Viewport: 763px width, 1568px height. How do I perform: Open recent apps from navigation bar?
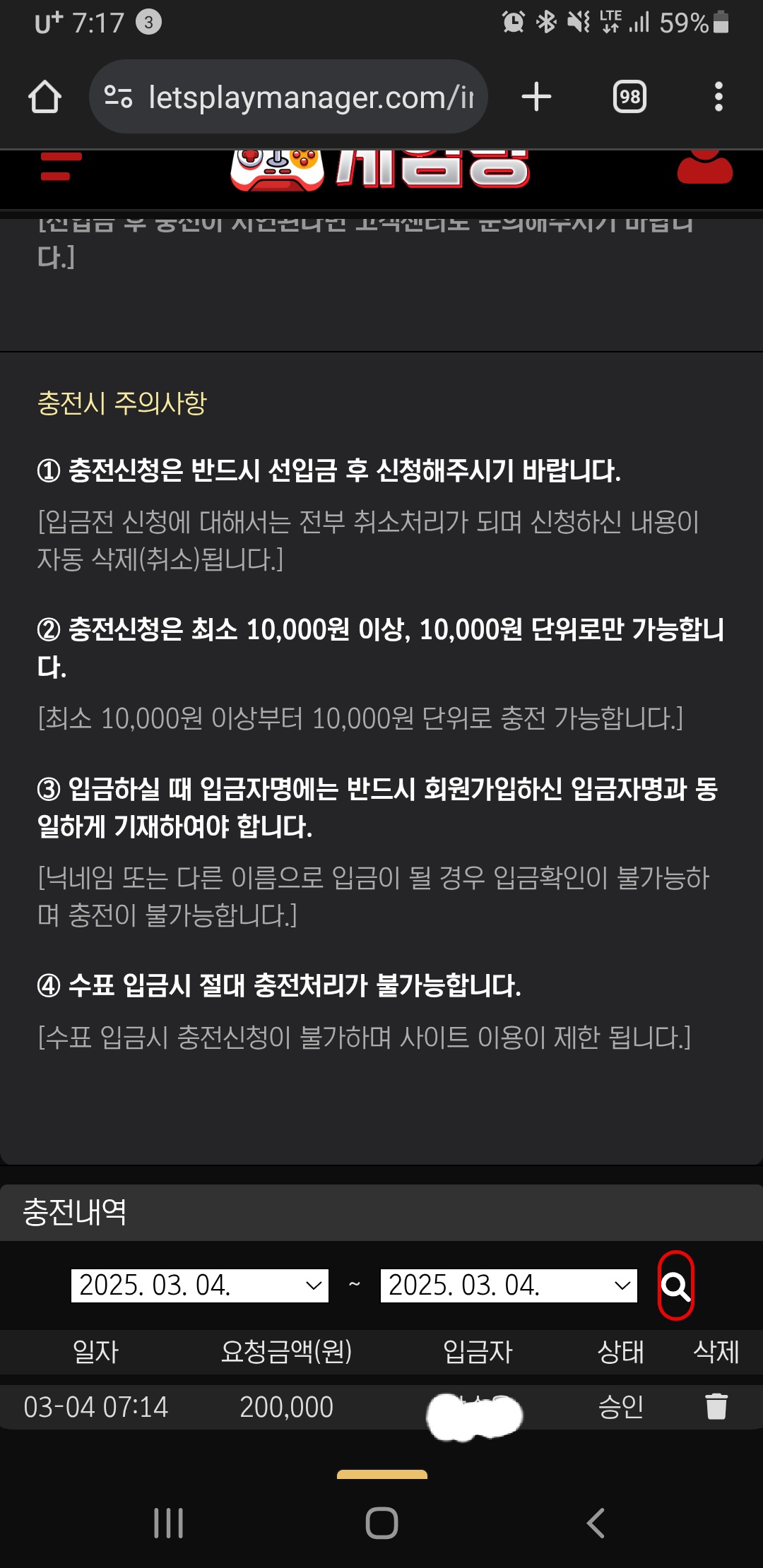coord(168,1523)
